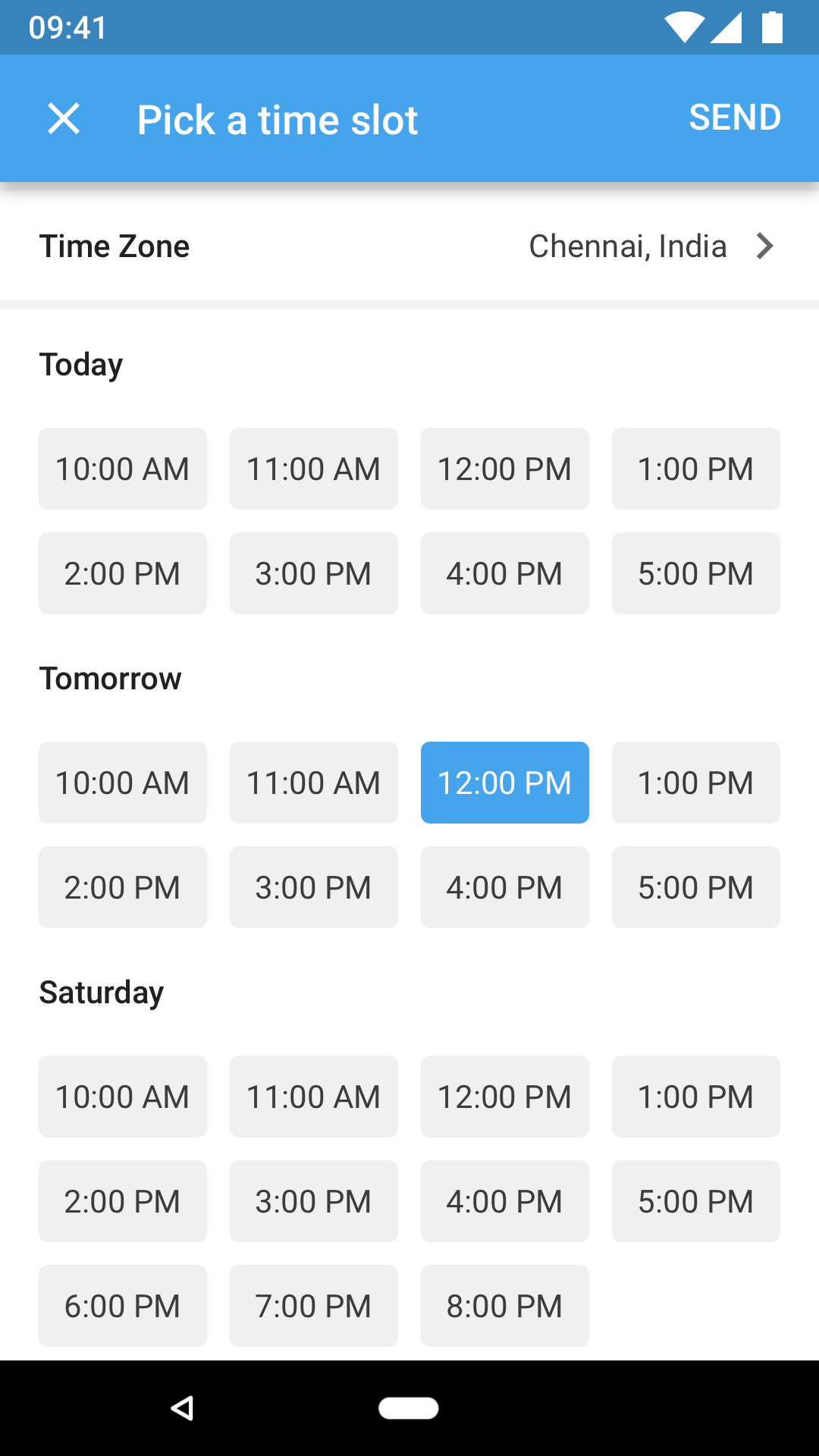Tap the Wi-Fi status icon
The image size is (819, 1456).
(x=686, y=27)
